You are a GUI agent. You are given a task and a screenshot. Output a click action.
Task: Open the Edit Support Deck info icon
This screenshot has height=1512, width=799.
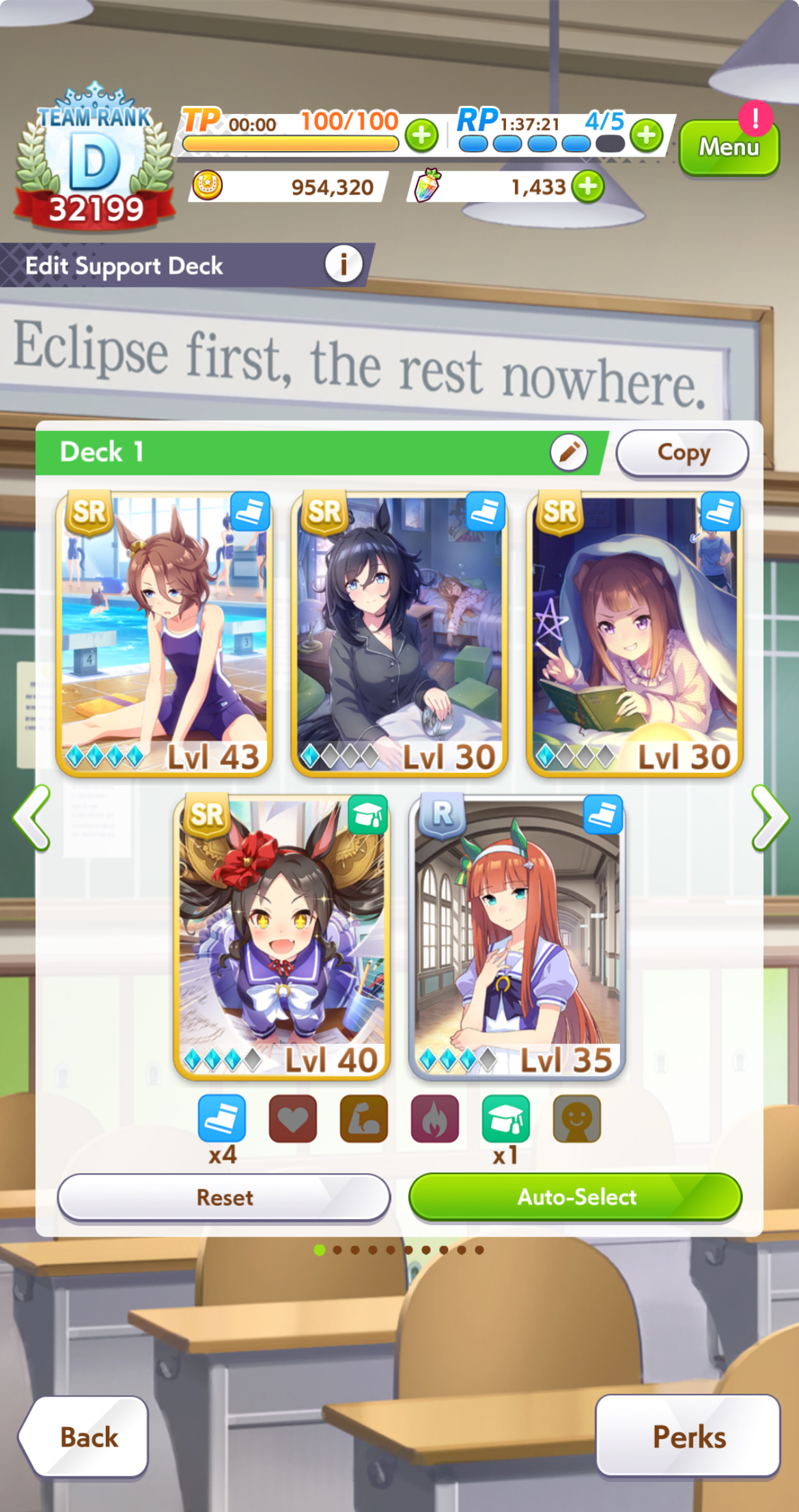click(x=343, y=264)
